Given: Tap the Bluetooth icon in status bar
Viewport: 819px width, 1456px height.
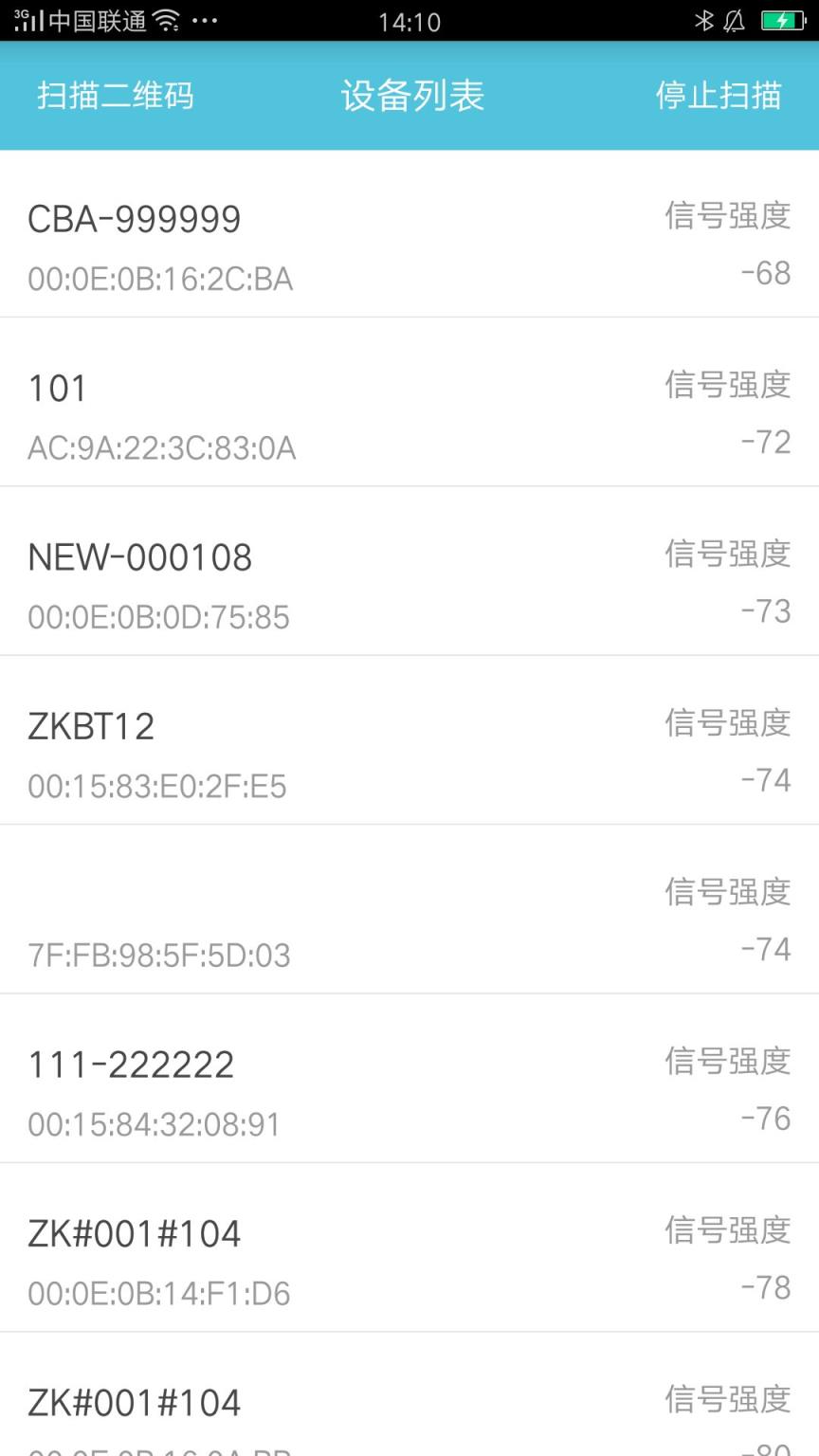Looking at the screenshot, I should (705, 21).
